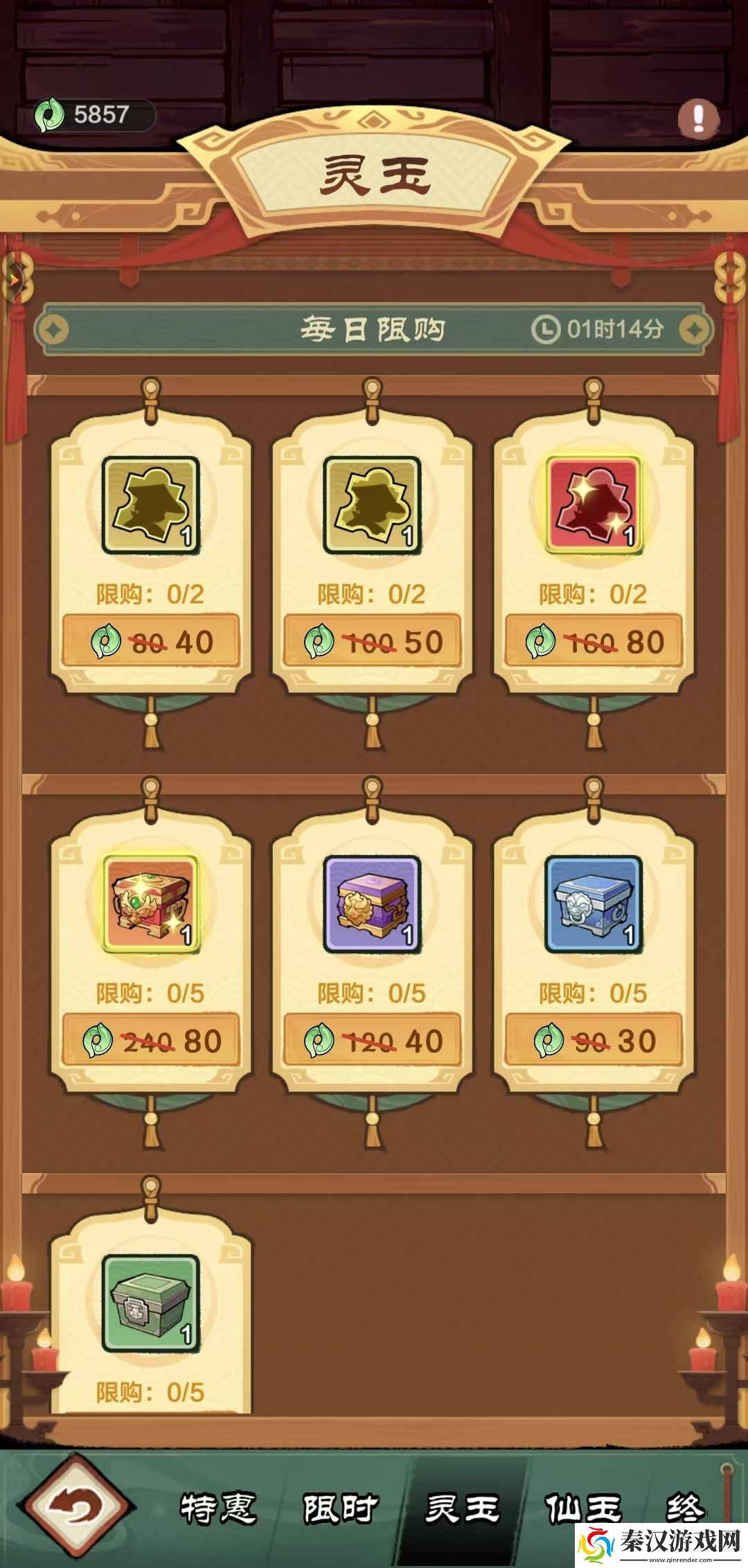View the red fragment item icon

594,505
